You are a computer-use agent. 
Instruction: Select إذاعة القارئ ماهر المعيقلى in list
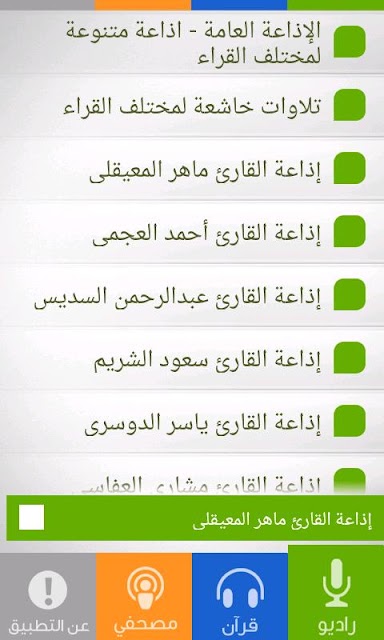click(x=192, y=169)
